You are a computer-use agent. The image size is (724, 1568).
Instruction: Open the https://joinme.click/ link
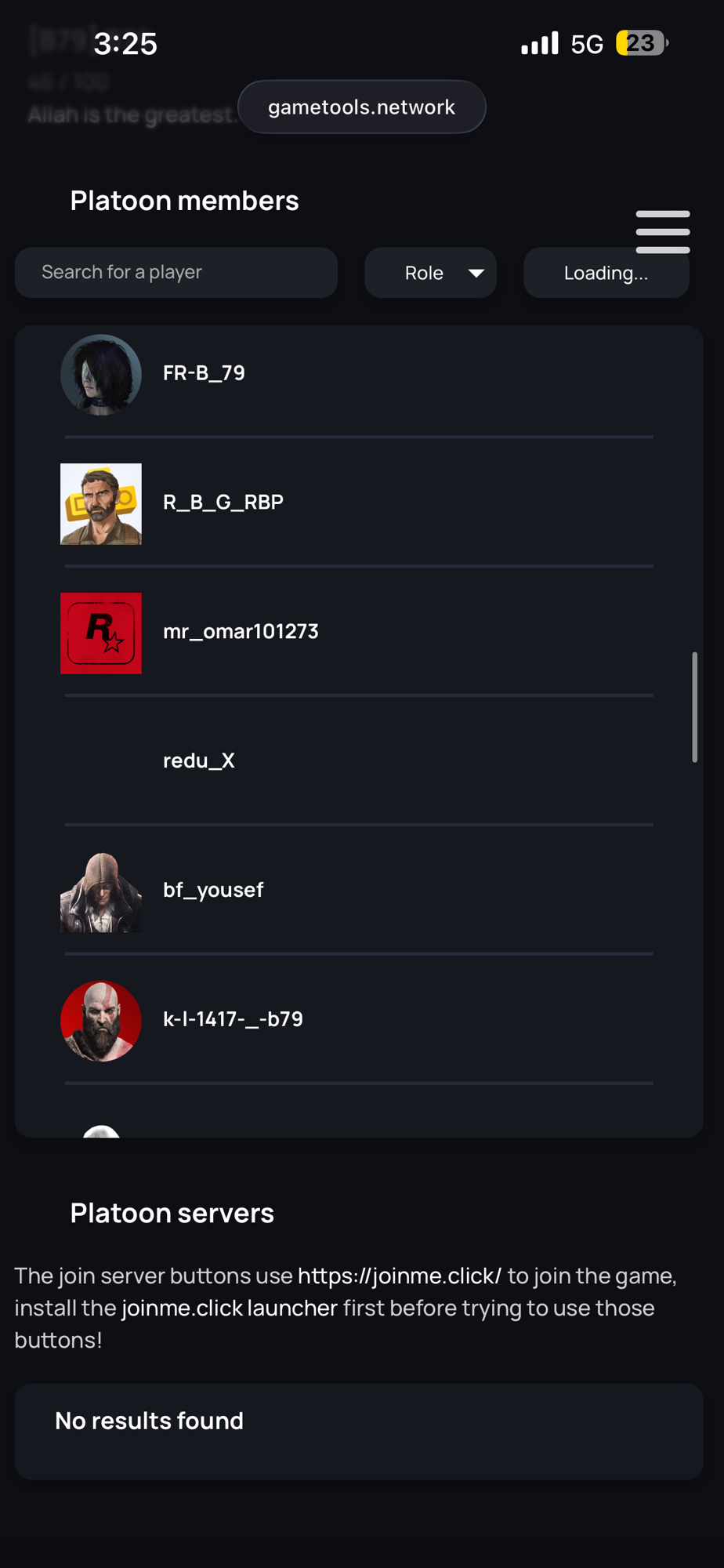click(399, 1276)
